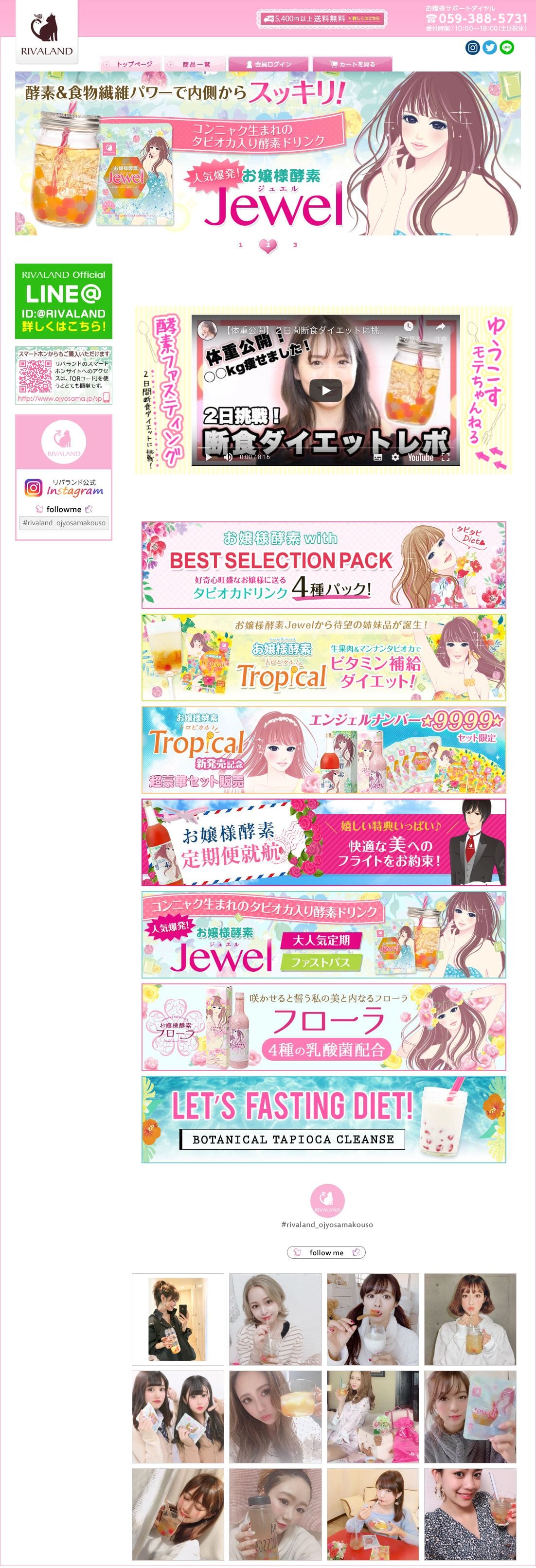Jump to carousel slide 1
This screenshot has width=536, height=1568.
coord(240,245)
